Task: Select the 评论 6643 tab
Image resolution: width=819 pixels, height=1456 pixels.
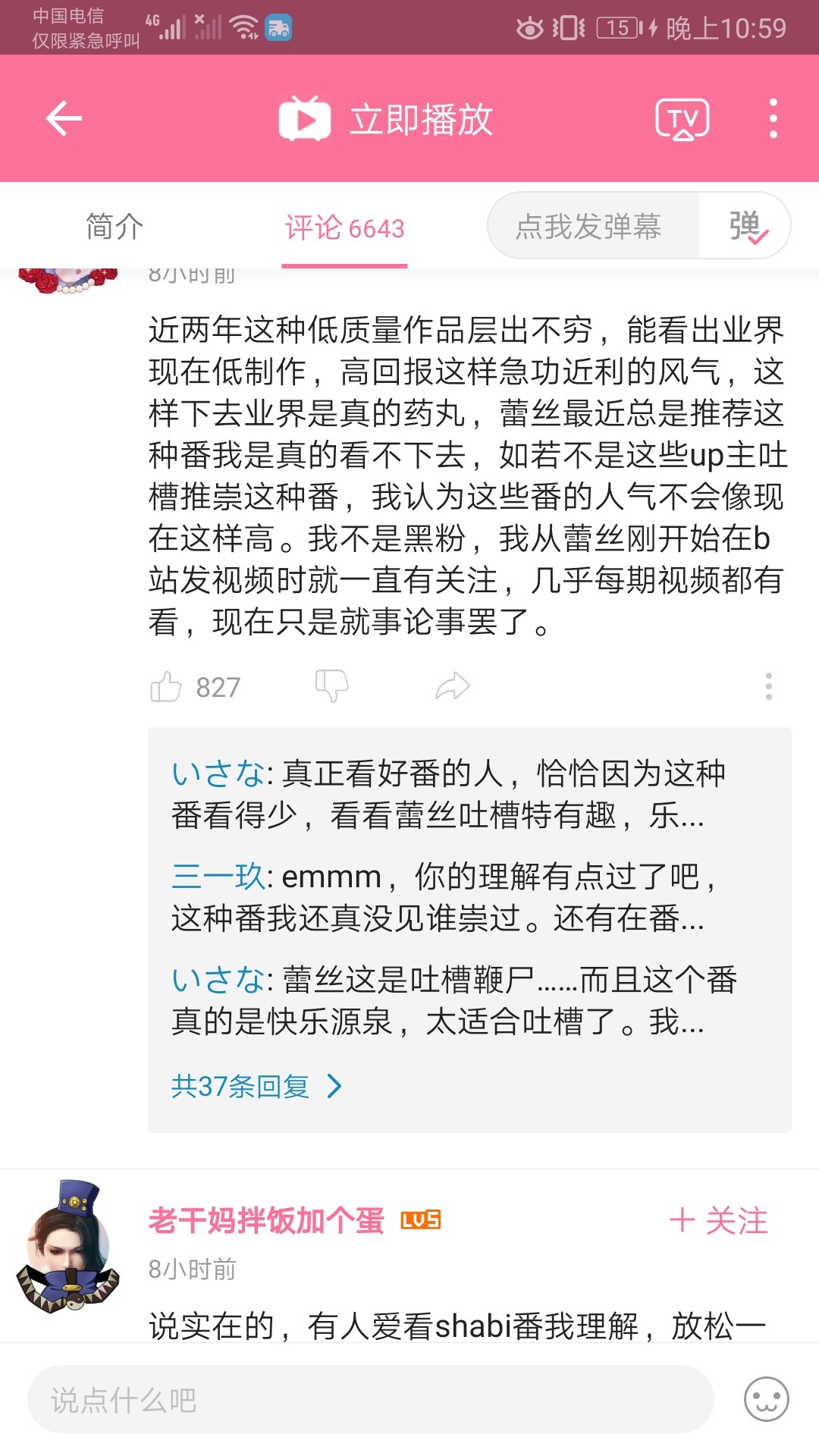Action: pyautogui.click(x=344, y=227)
